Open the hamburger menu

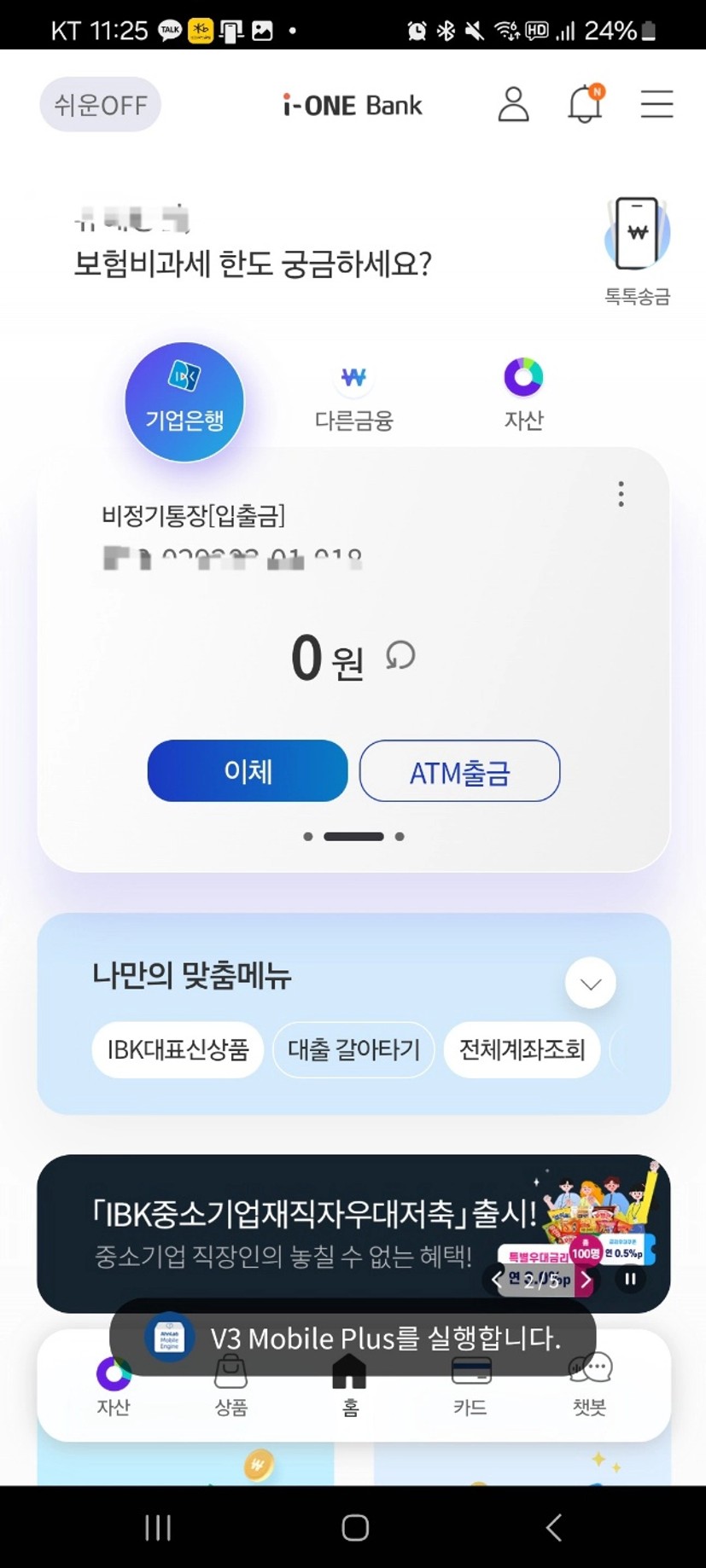point(656,105)
